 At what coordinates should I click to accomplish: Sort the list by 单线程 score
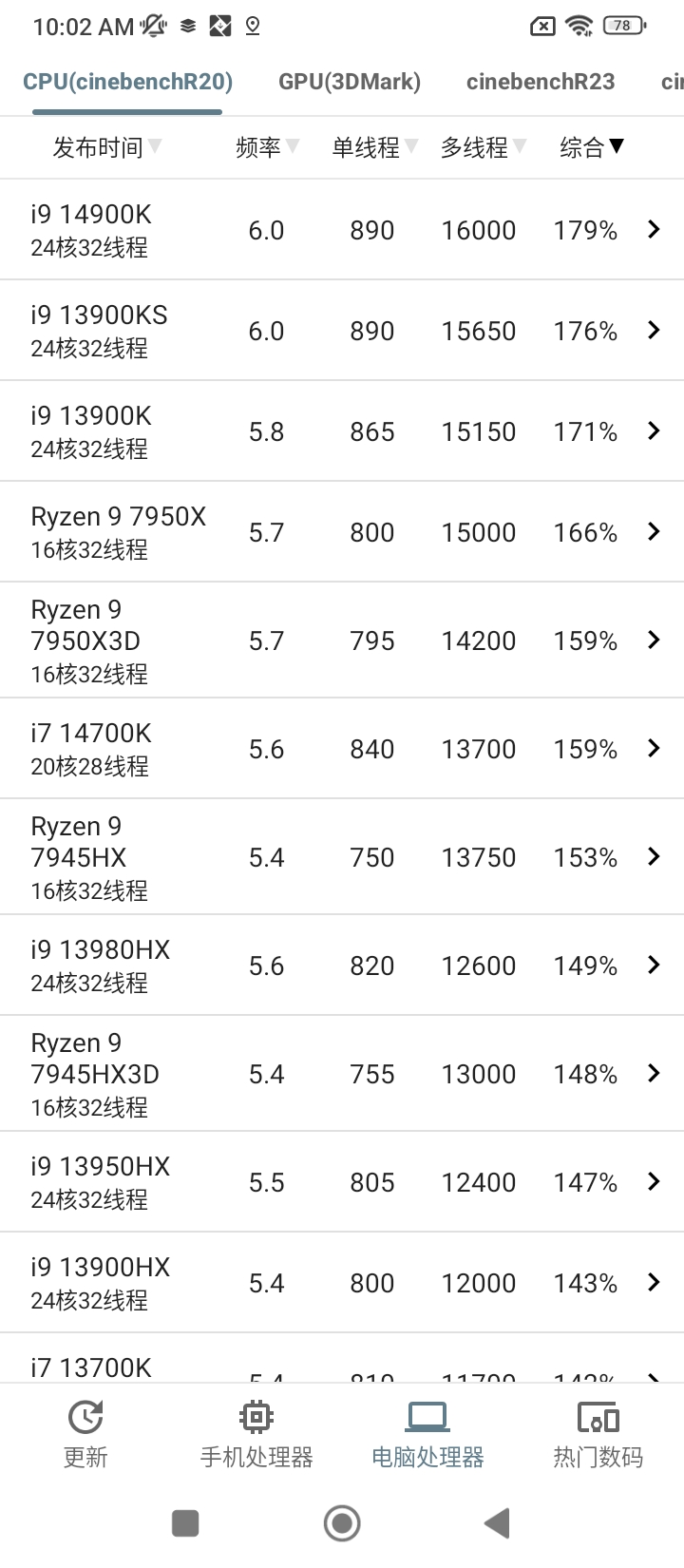coord(375,147)
